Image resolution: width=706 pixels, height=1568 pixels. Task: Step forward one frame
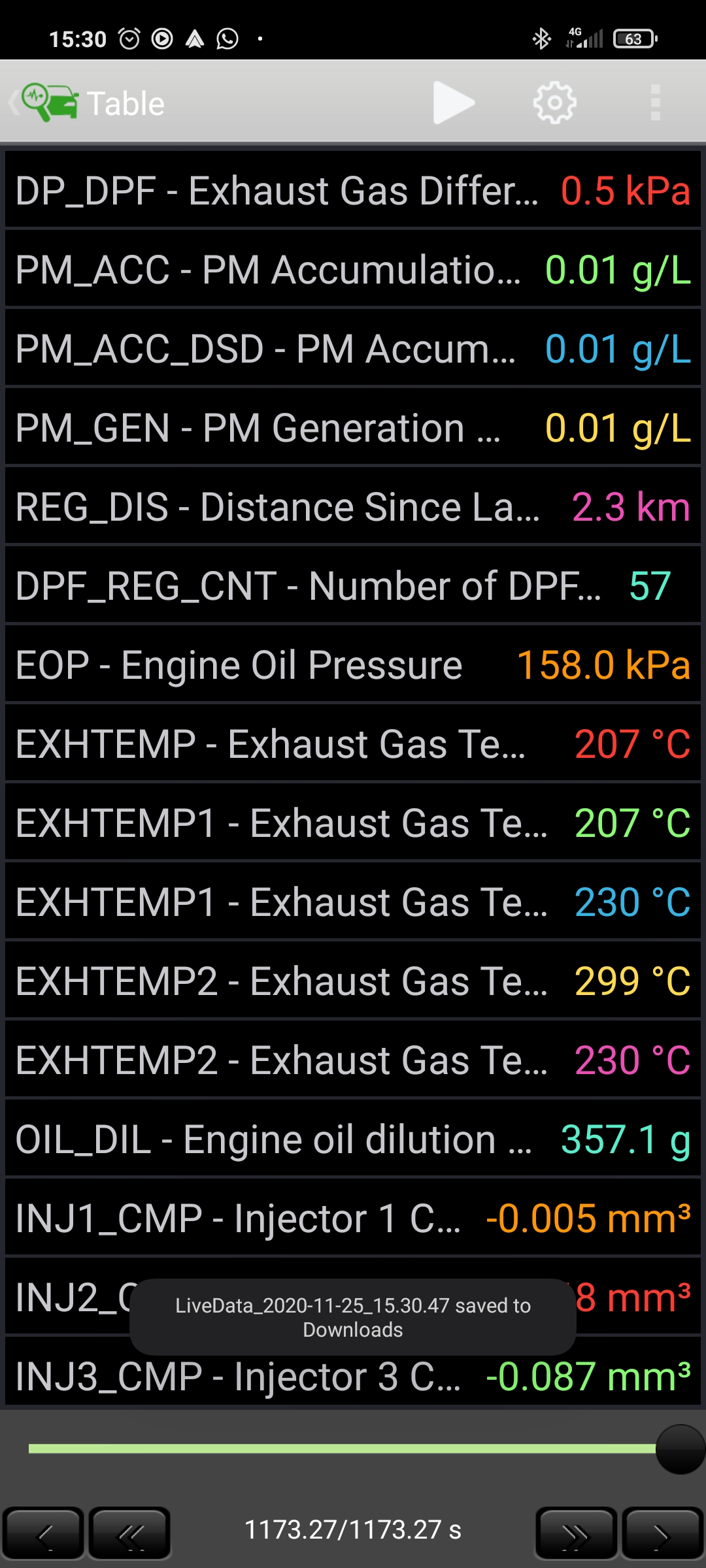click(x=662, y=1533)
